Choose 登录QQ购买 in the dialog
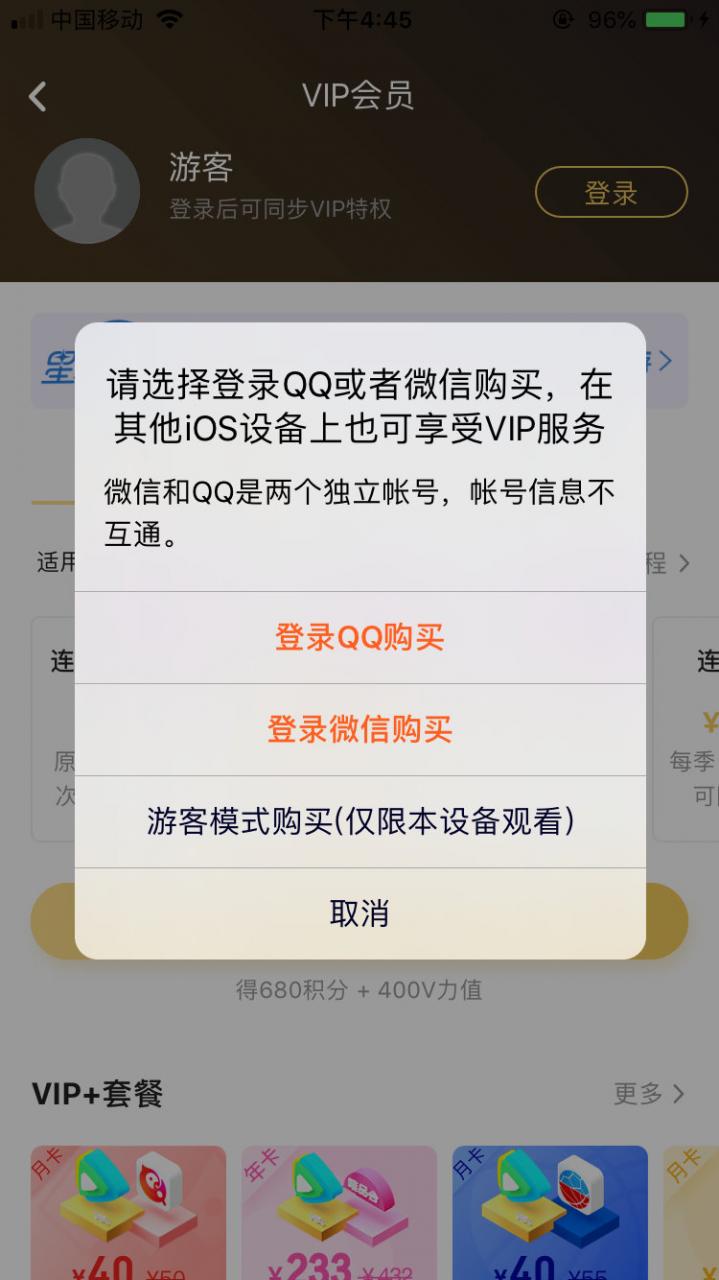 pyautogui.click(x=359, y=637)
